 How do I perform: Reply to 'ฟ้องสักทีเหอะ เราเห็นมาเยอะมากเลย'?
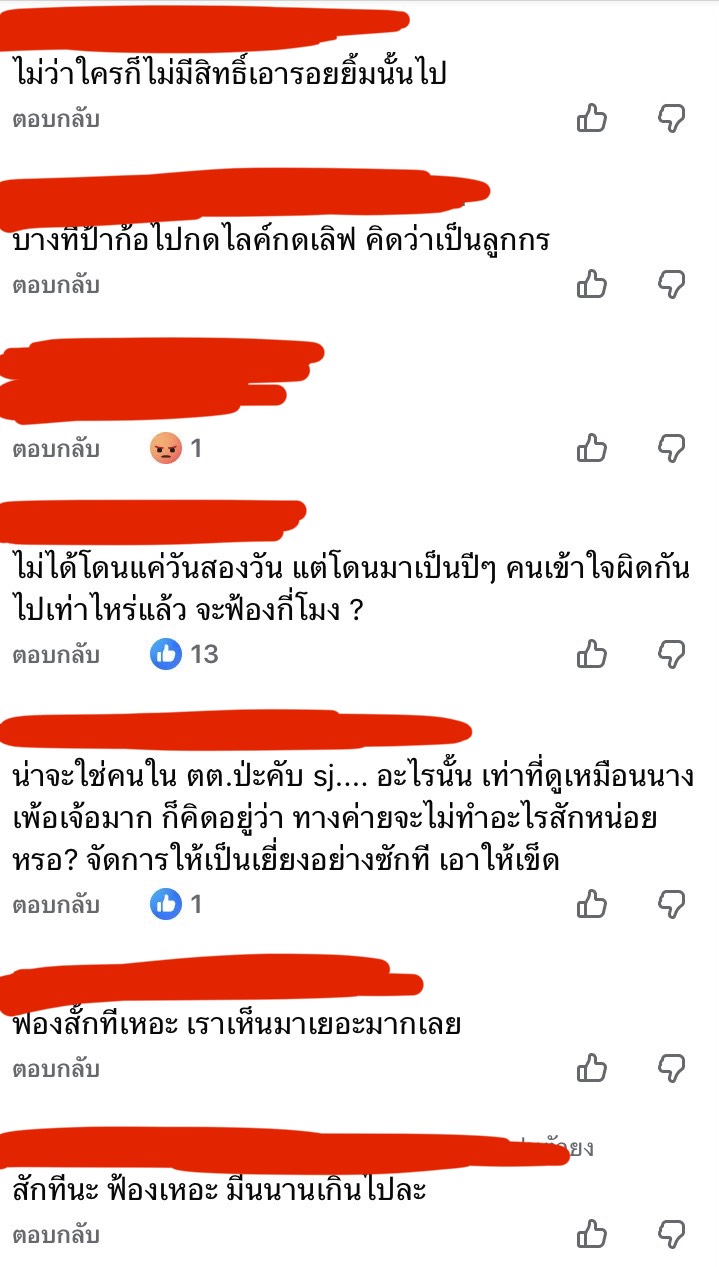(x=56, y=1069)
